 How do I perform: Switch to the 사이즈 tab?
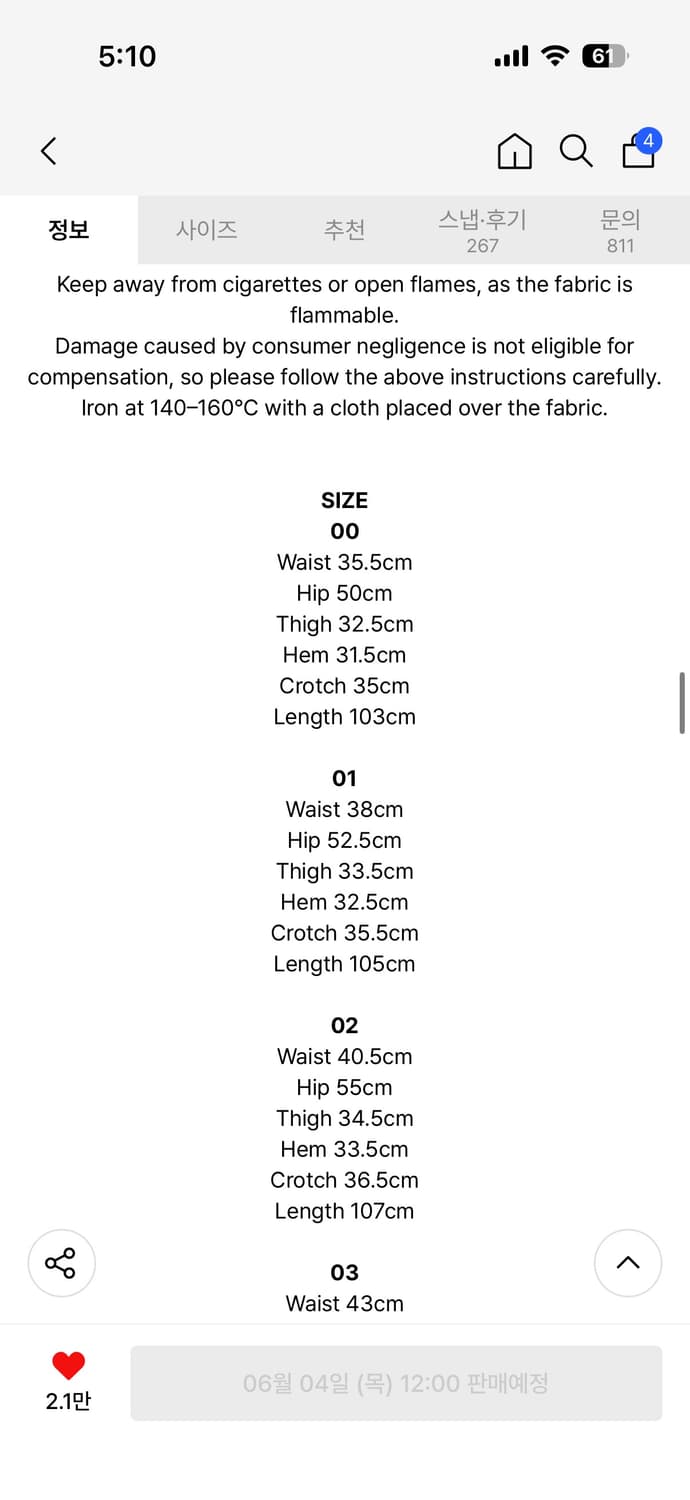click(207, 230)
